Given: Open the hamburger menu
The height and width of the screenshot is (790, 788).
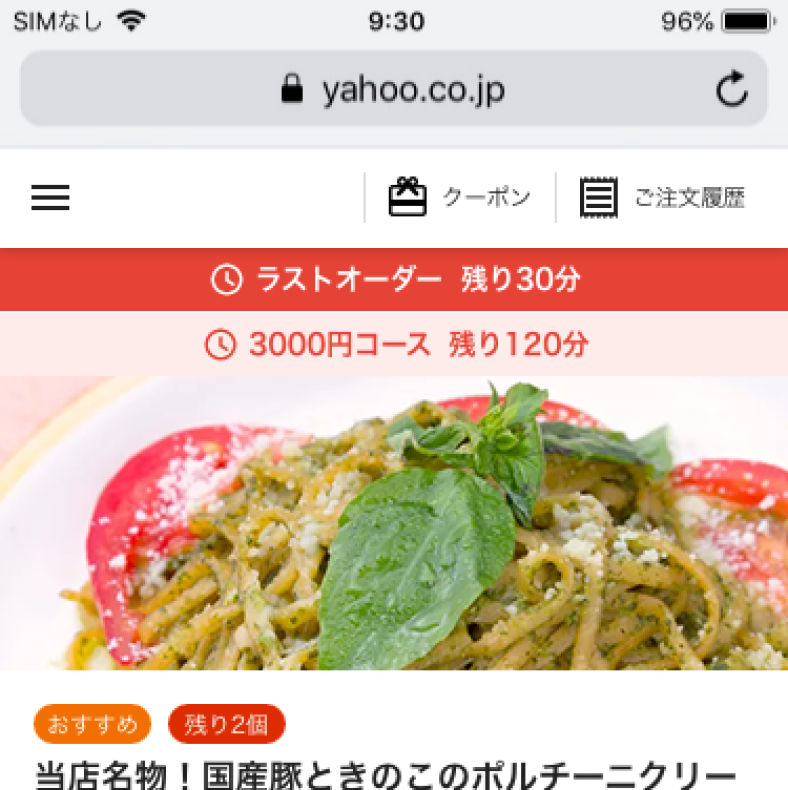Looking at the screenshot, I should (50, 198).
